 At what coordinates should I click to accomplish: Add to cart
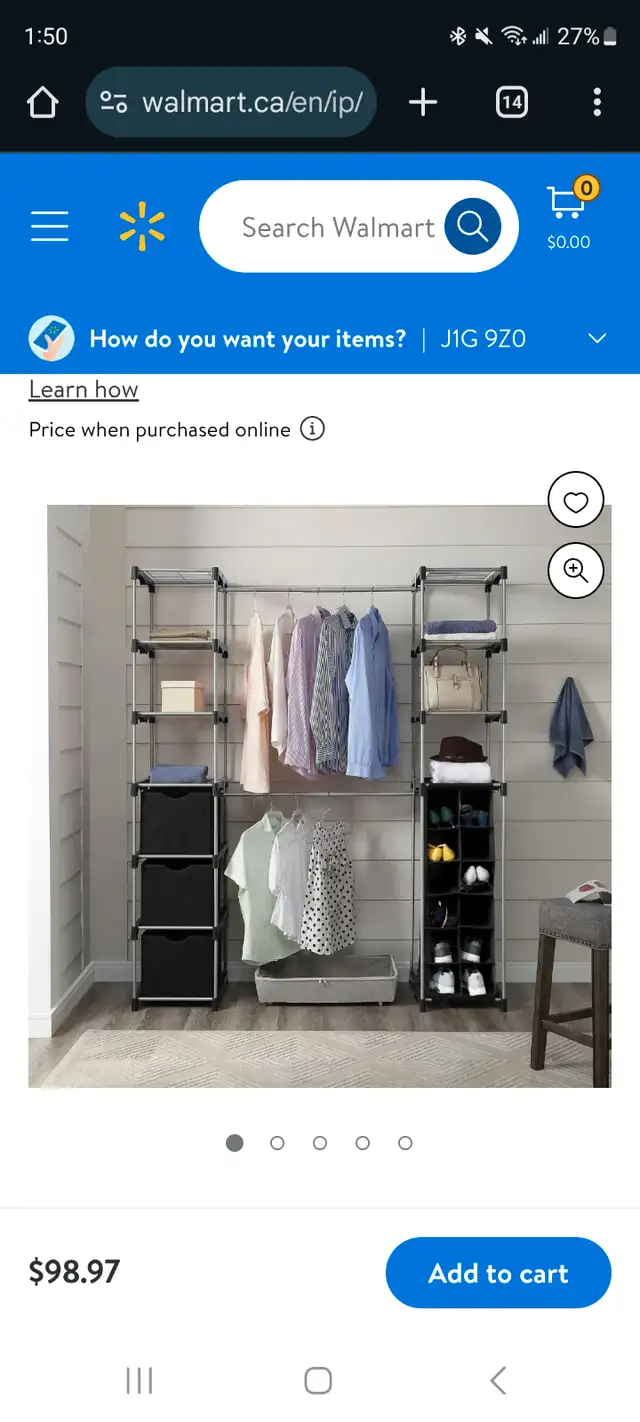pyautogui.click(x=498, y=1273)
